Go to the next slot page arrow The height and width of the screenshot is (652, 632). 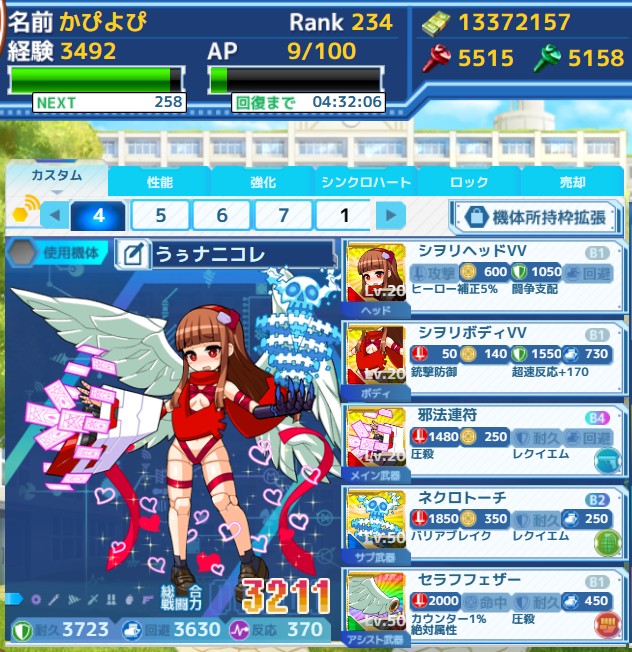[389, 215]
